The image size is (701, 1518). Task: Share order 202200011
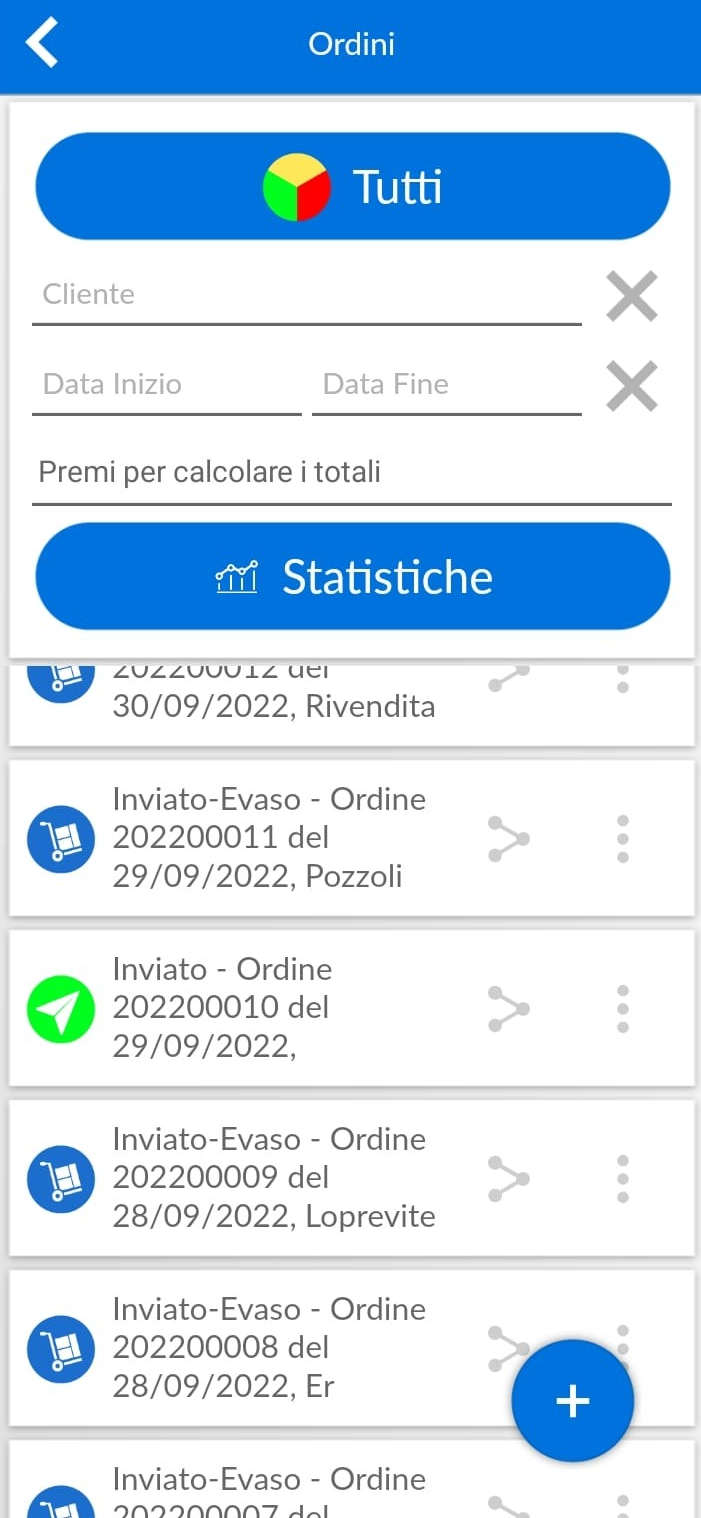click(508, 838)
